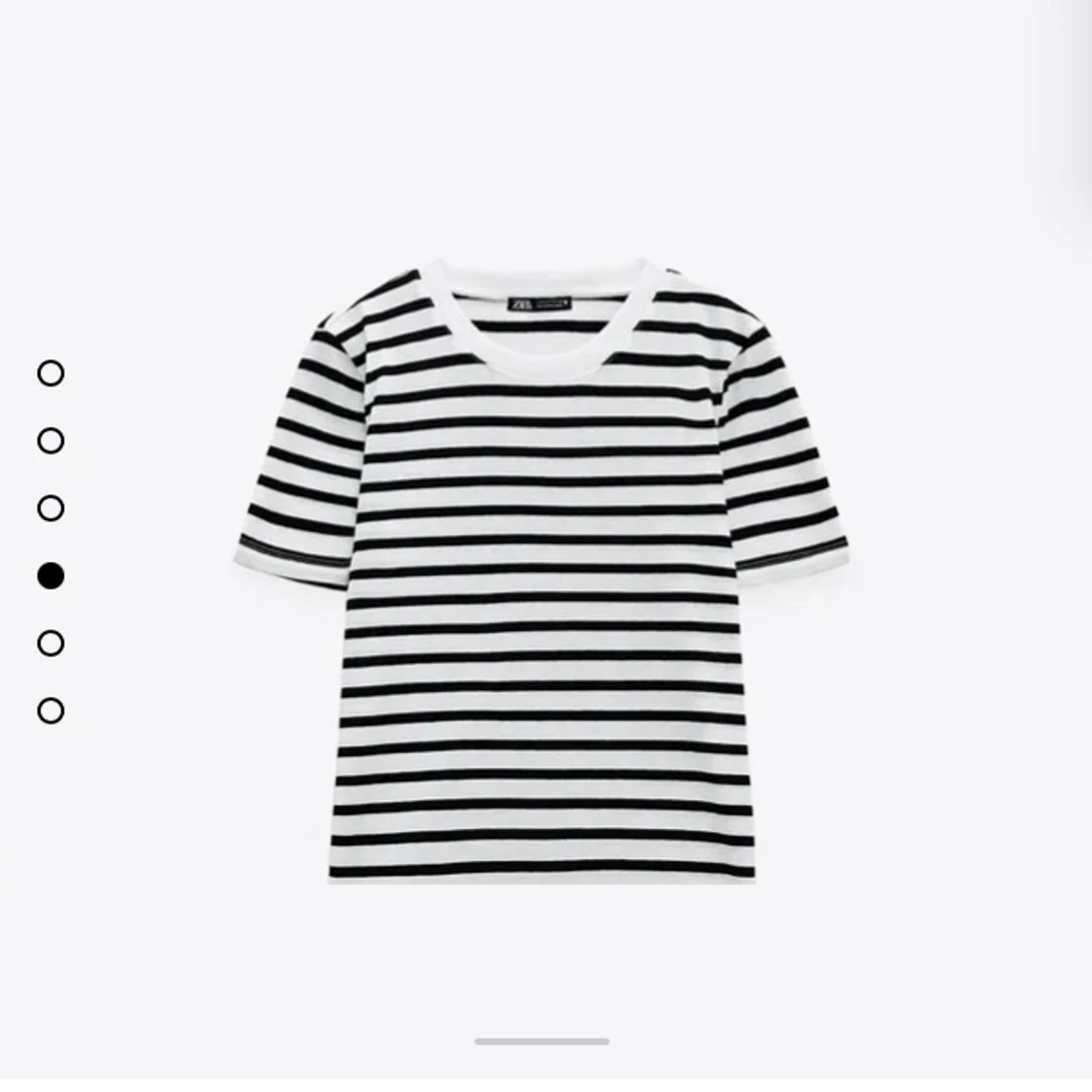Select the first gallery page dot
Image resolution: width=1092 pixels, height=1092 pixels.
pyautogui.click(x=50, y=374)
